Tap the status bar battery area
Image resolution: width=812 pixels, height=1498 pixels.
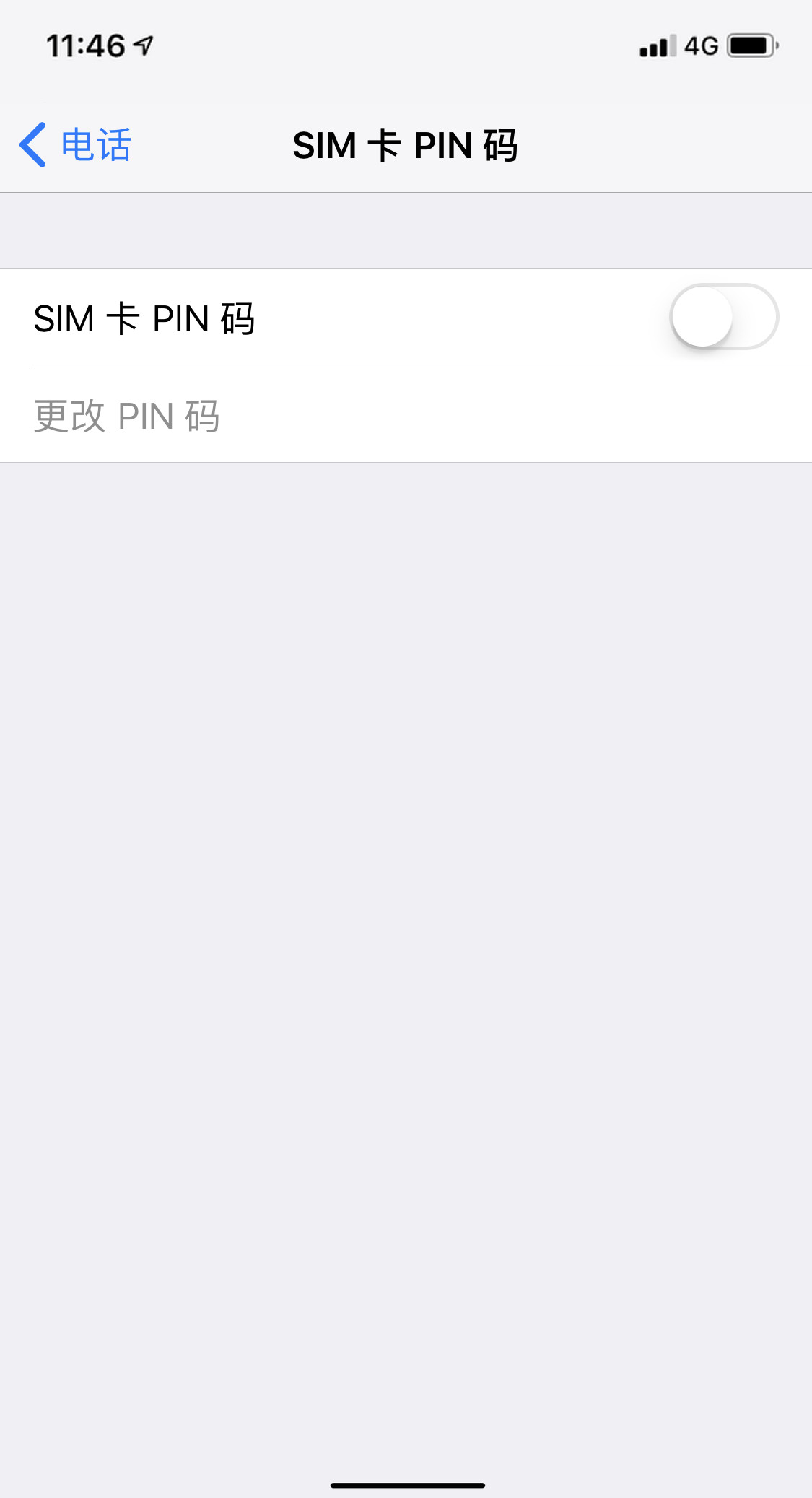pos(751,45)
